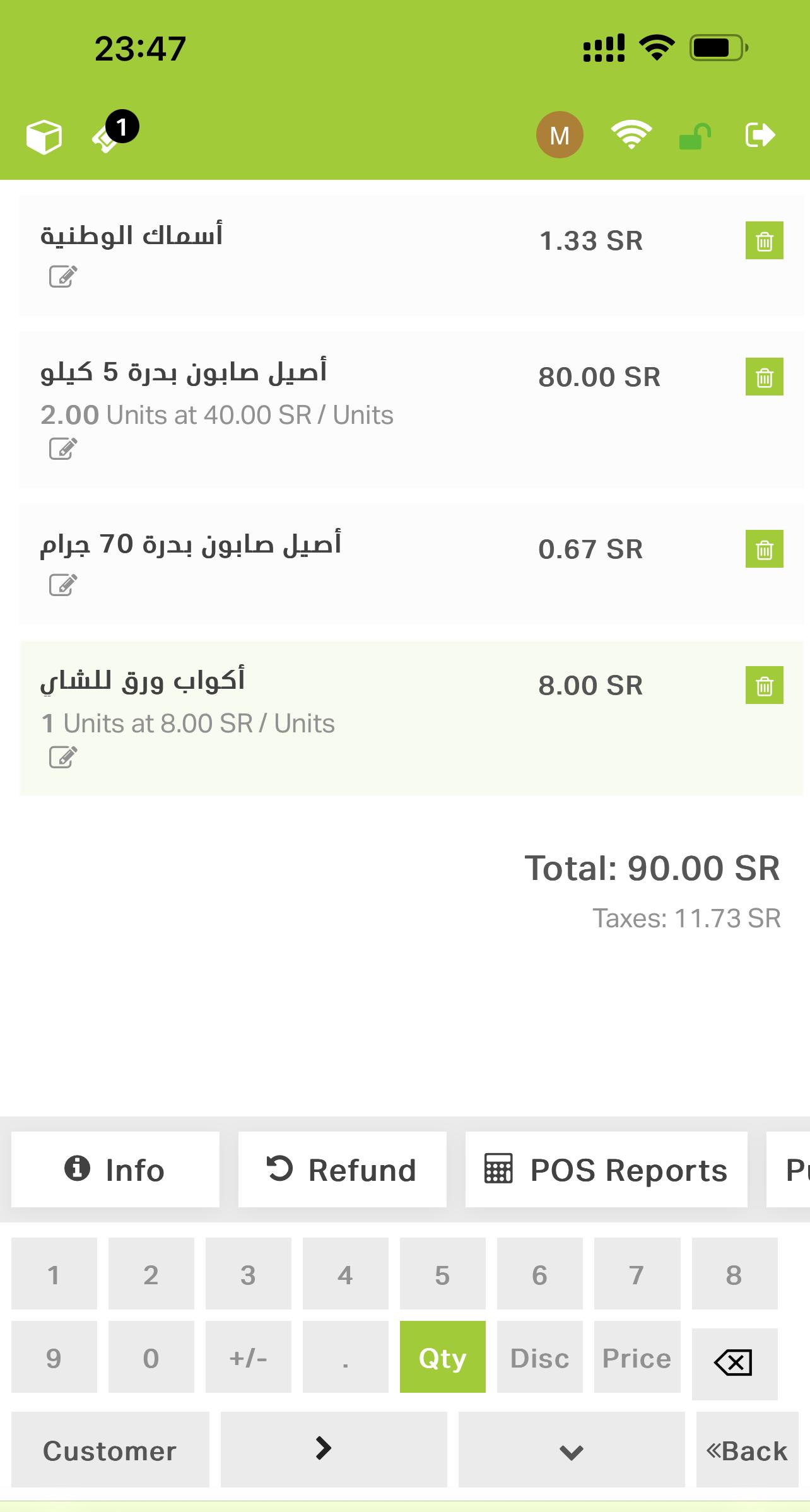Viewport: 810px width, 1512px height.
Task: Choose a Customer
Action: click(110, 1450)
